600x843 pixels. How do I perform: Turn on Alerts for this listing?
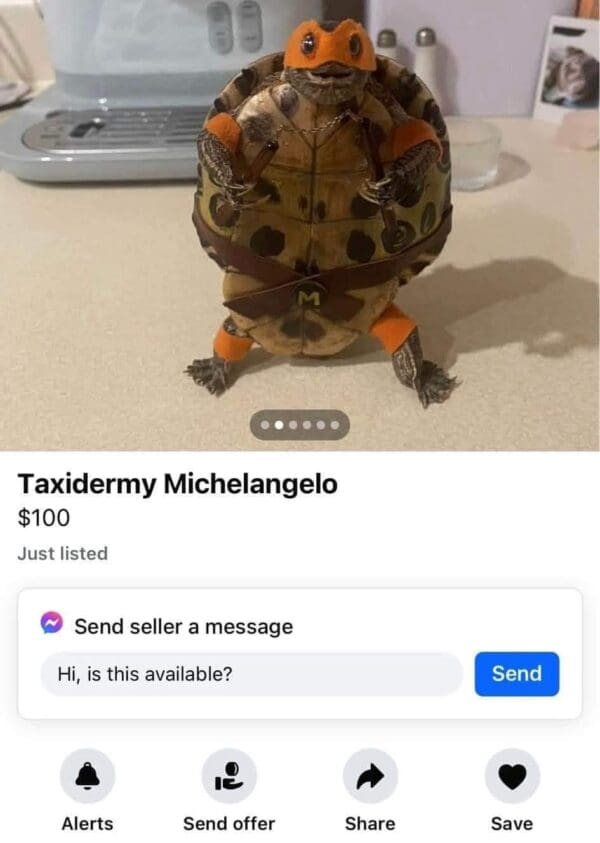tap(88, 776)
